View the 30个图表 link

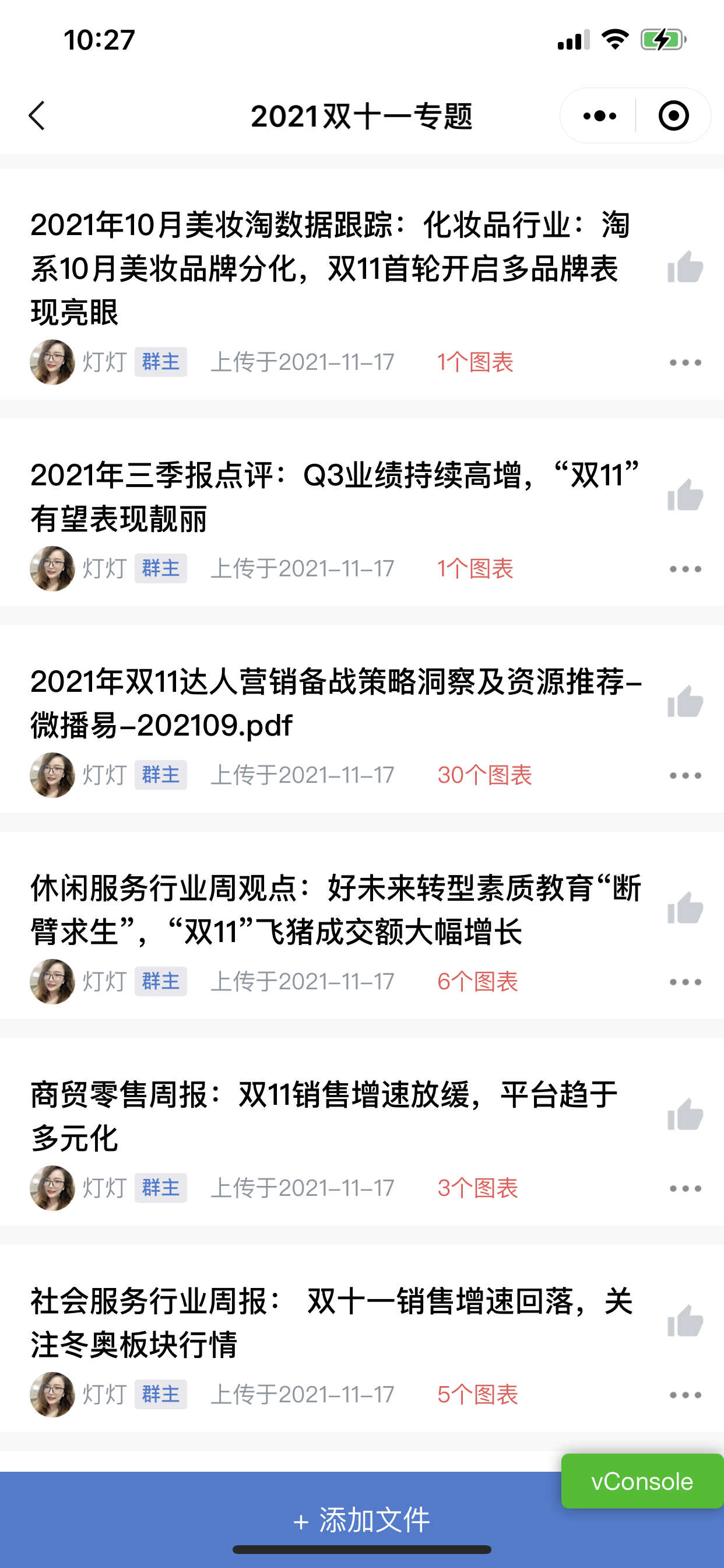point(484,775)
